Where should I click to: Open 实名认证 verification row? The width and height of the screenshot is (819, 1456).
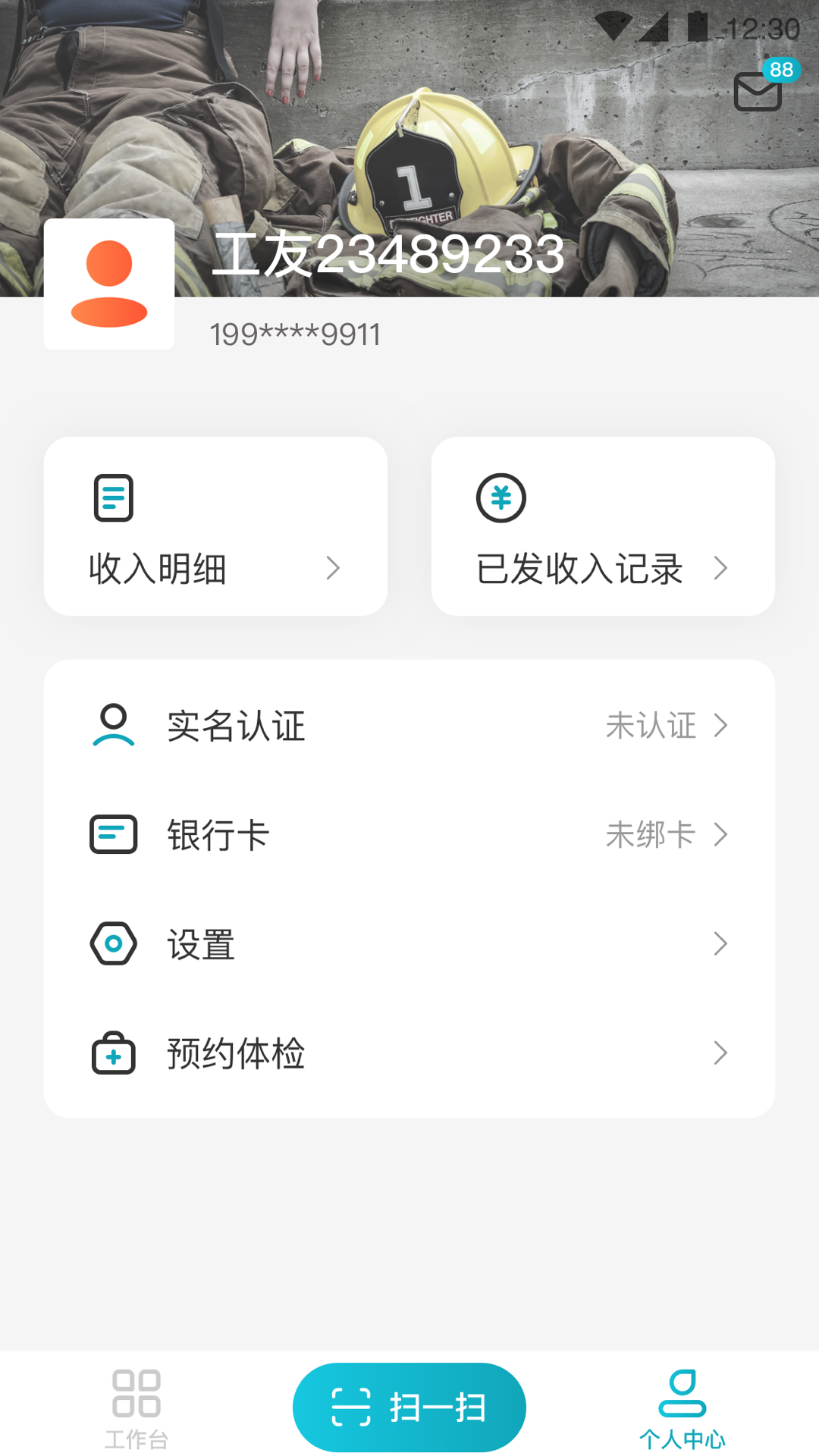coord(409,726)
